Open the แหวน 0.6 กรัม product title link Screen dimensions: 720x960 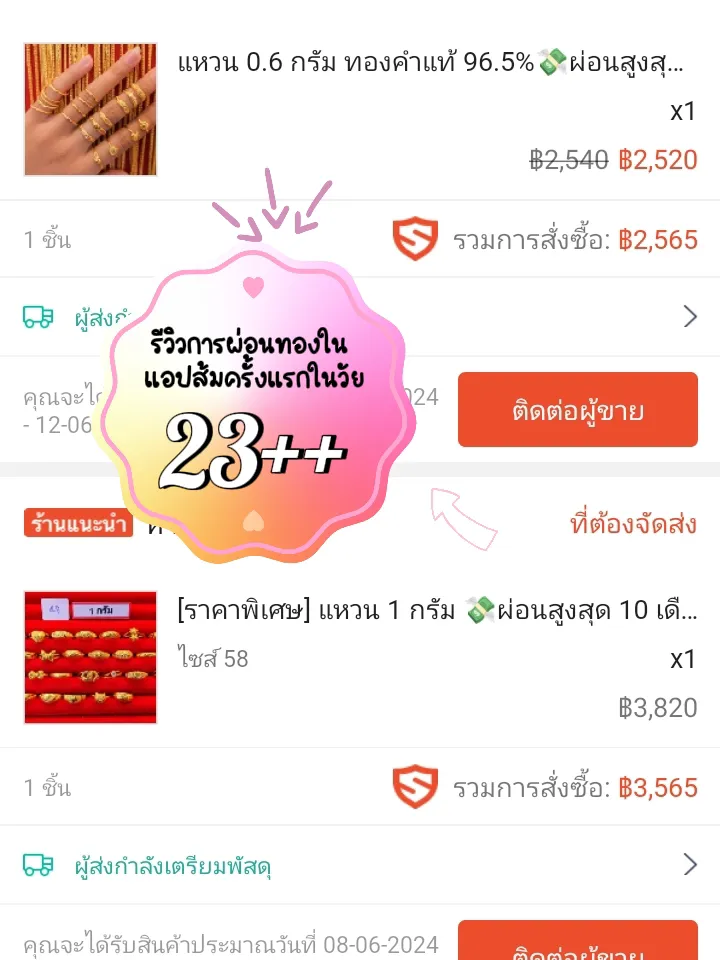[430, 60]
